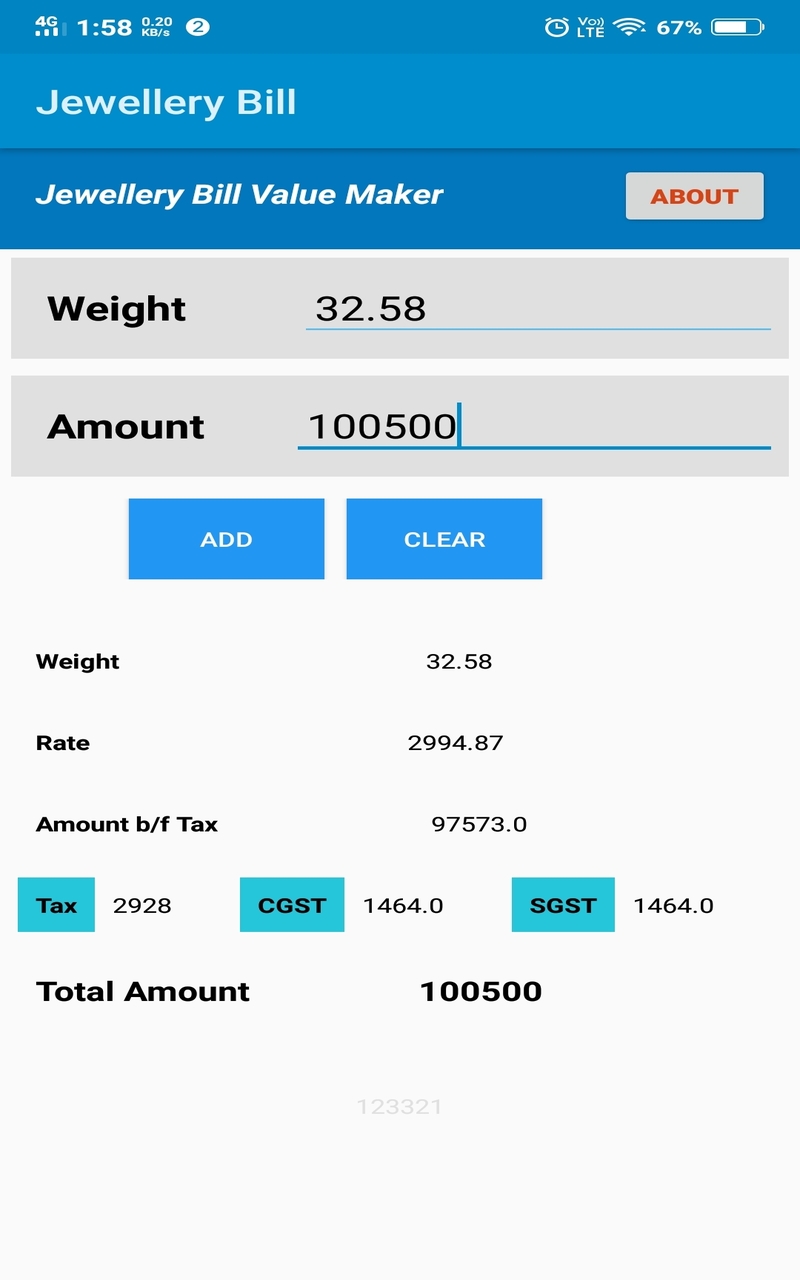
Task: Select the Tax button
Action: pyautogui.click(x=55, y=904)
